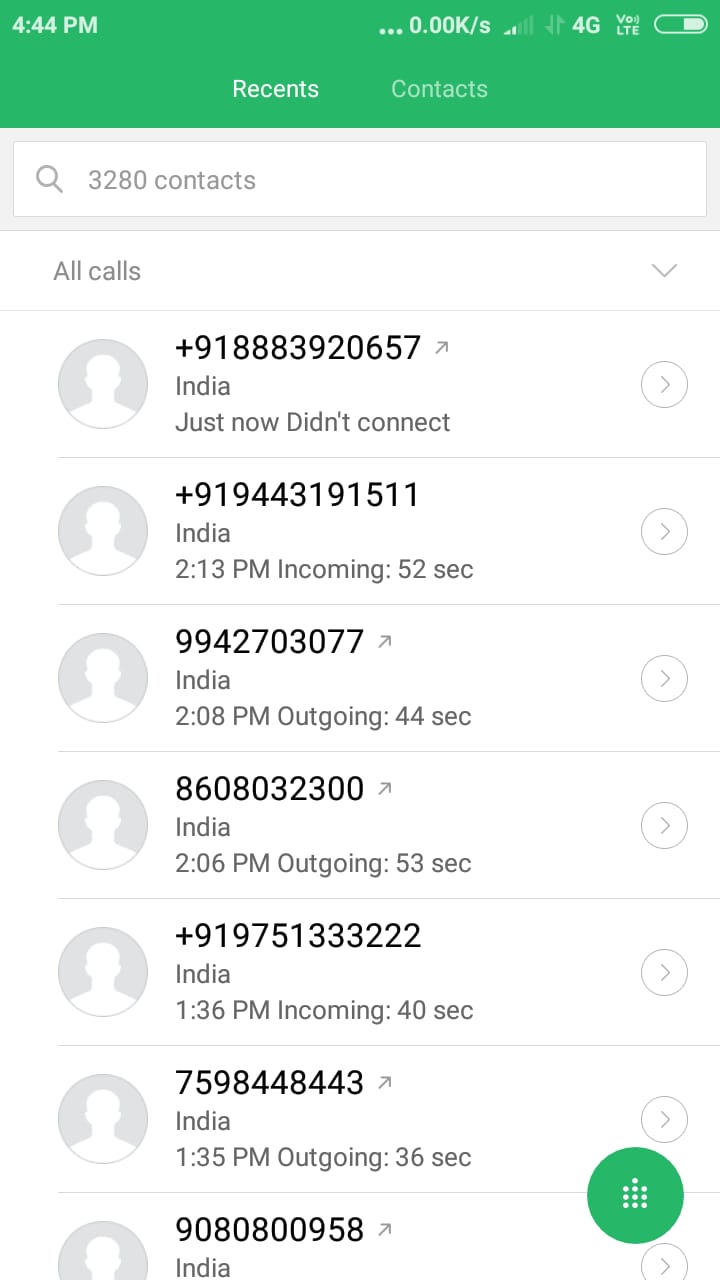Call back +918883920657
This screenshot has height=1280, width=720.
click(x=340, y=384)
